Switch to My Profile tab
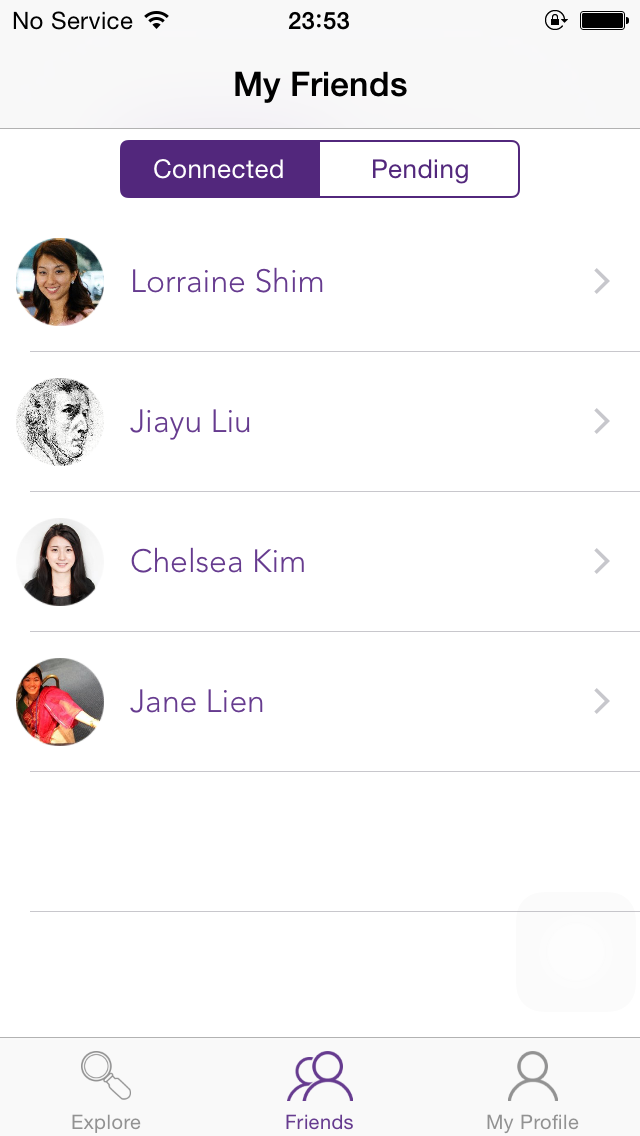The height and width of the screenshot is (1136, 640). pos(532,1090)
